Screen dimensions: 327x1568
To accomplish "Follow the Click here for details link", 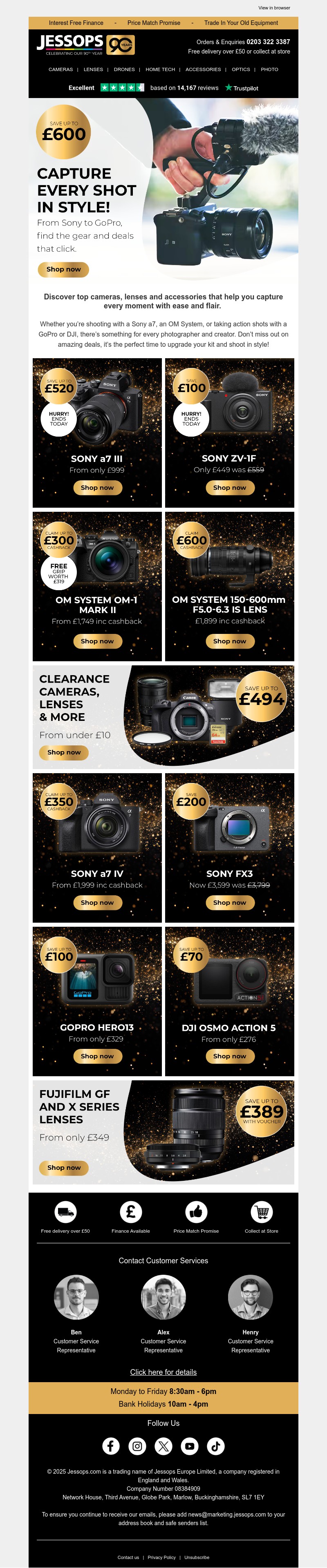I will (163, 1372).
